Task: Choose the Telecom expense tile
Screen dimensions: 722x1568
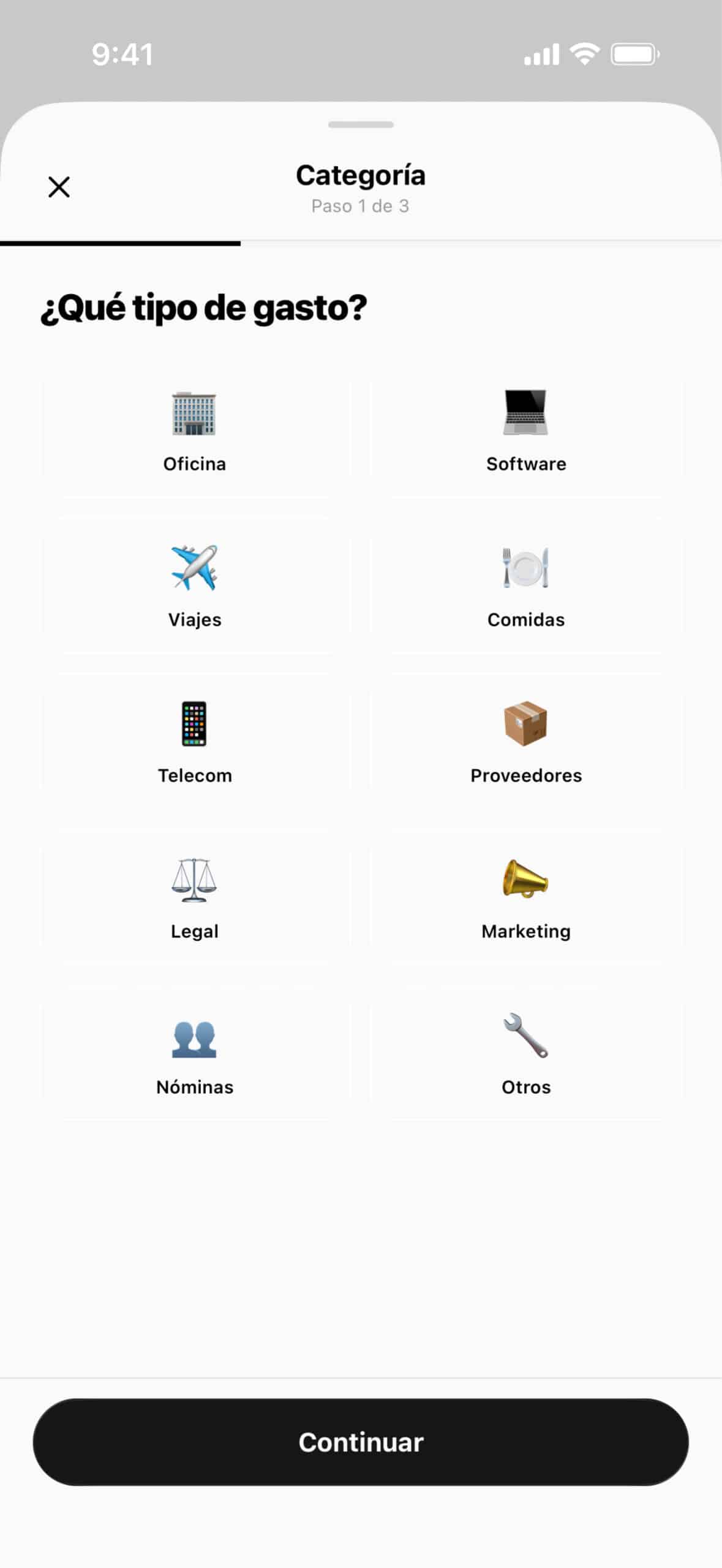Action: [195, 742]
